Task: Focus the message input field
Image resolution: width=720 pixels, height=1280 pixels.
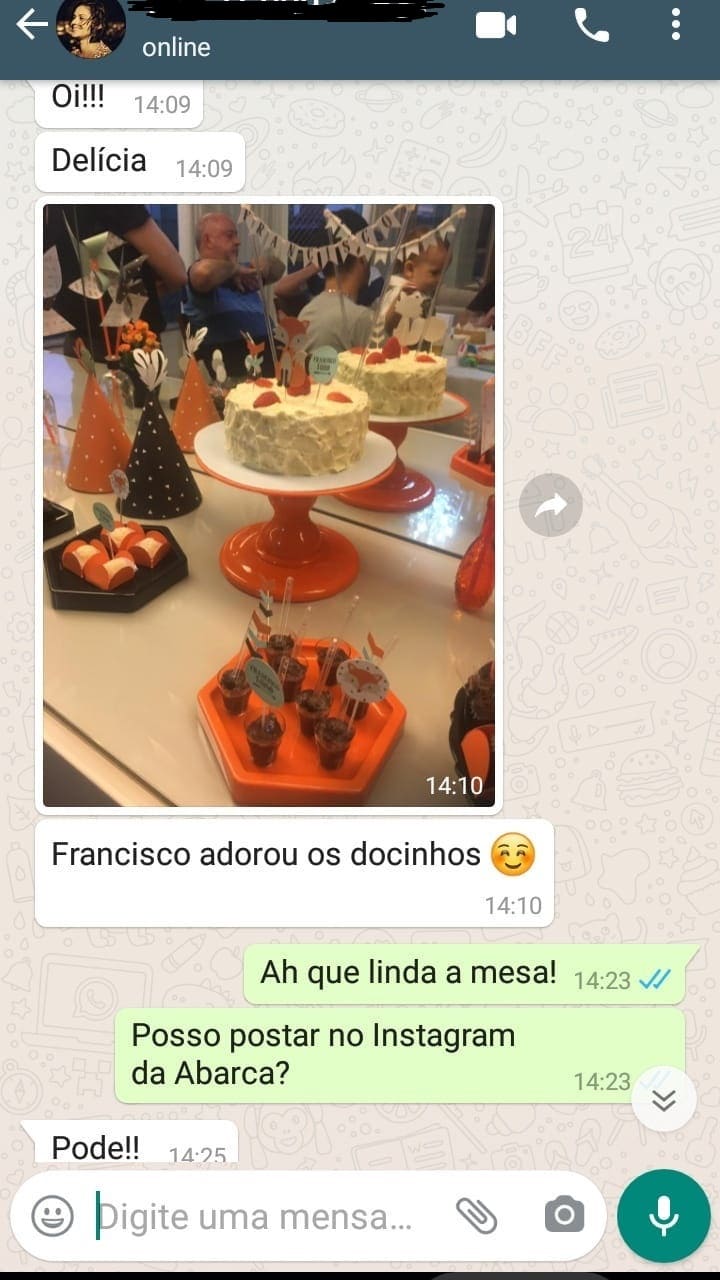Action: [x=260, y=1216]
